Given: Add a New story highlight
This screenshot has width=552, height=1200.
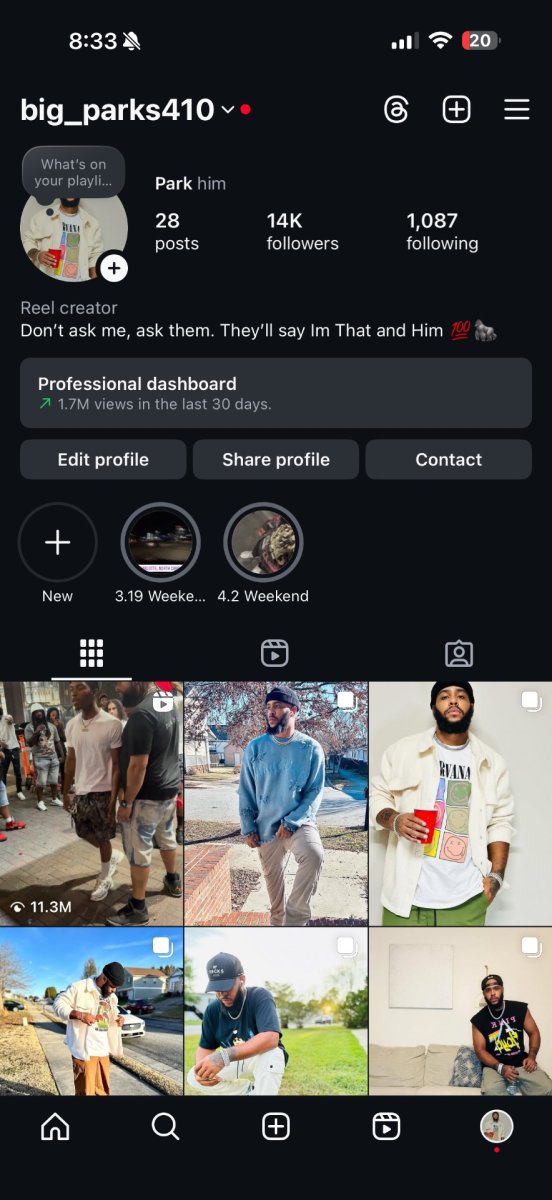Looking at the screenshot, I should pyautogui.click(x=58, y=542).
